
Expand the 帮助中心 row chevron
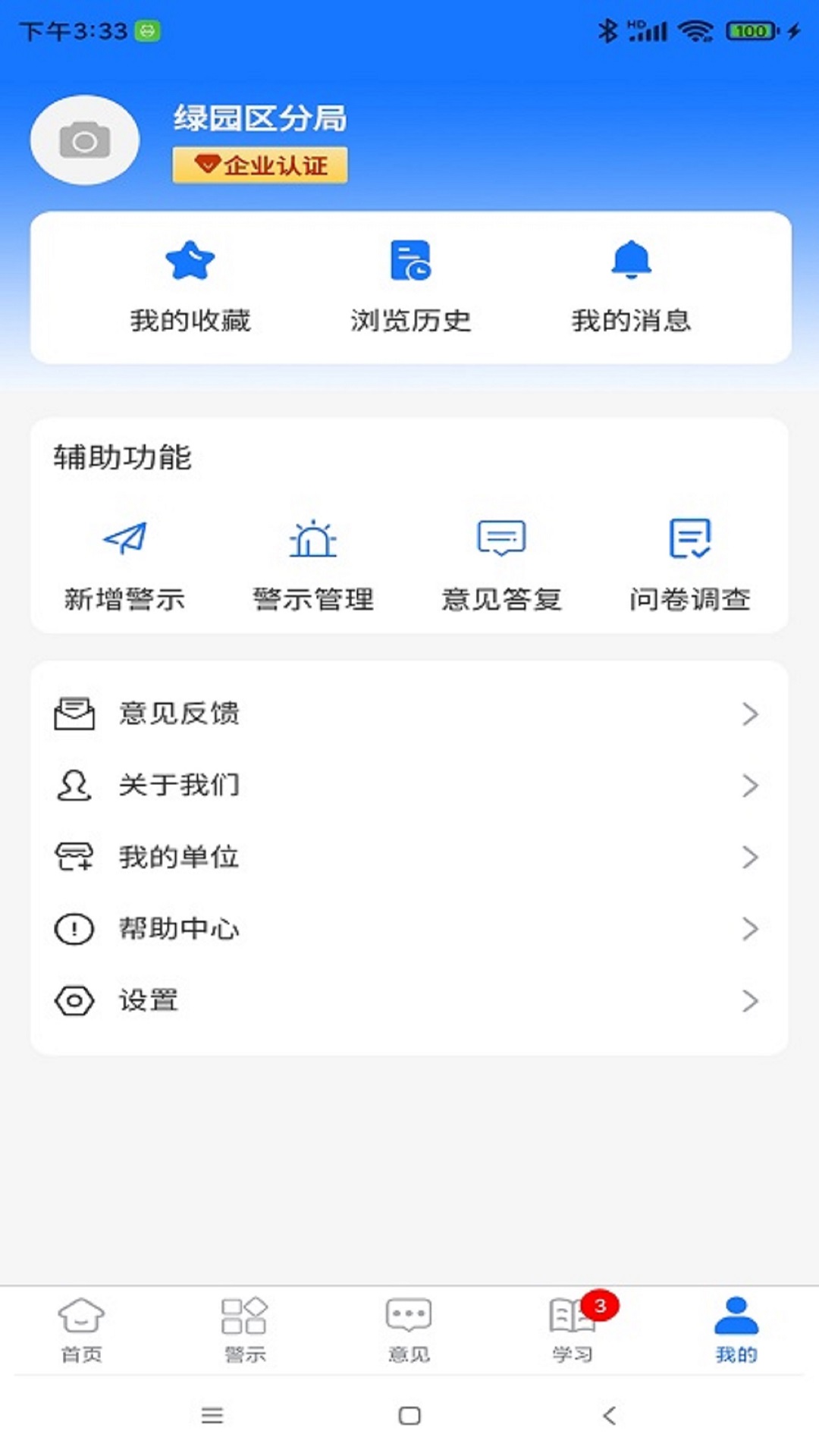[x=750, y=929]
